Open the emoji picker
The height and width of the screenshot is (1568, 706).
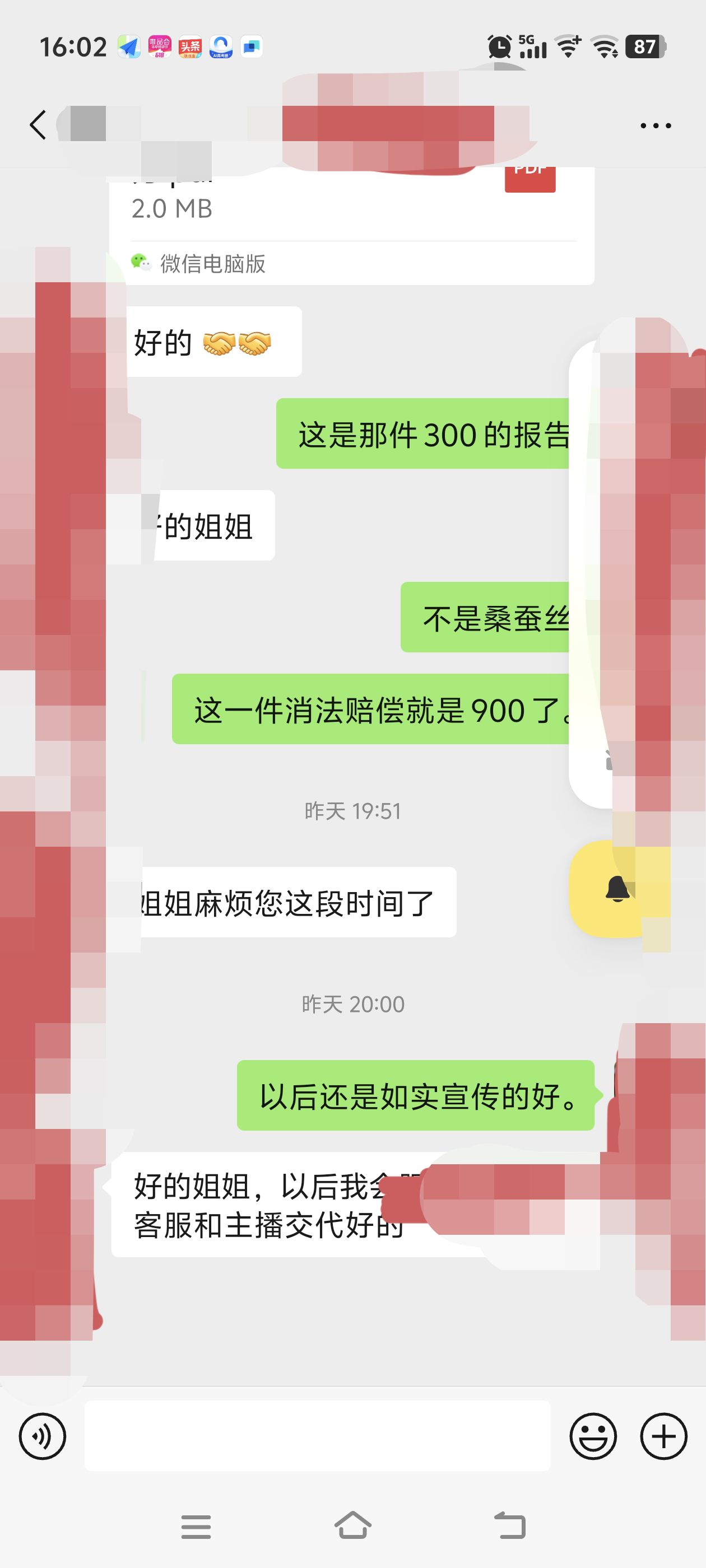[x=593, y=1436]
